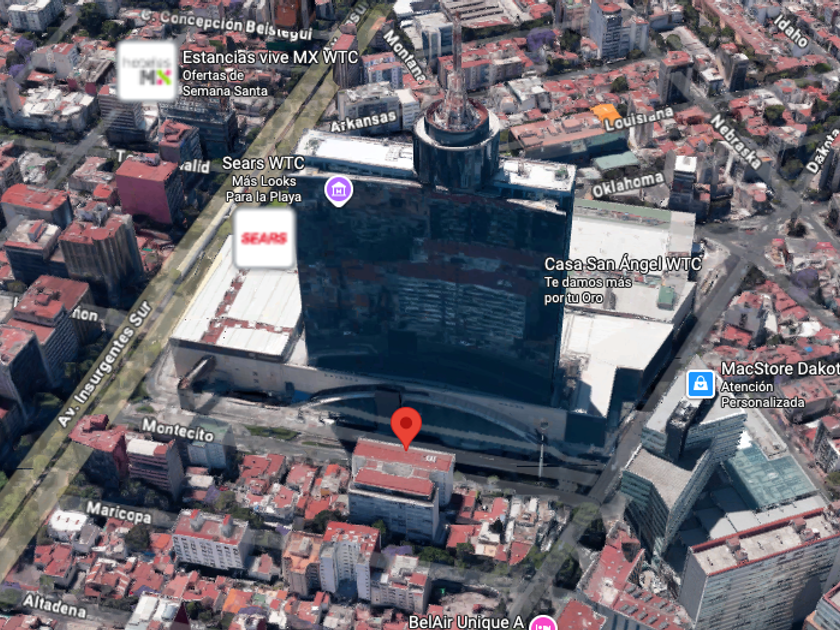This screenshot has width=840, height=630.
Task: Open the BelAir Unique hotel pin
Action: coord(543,622)
